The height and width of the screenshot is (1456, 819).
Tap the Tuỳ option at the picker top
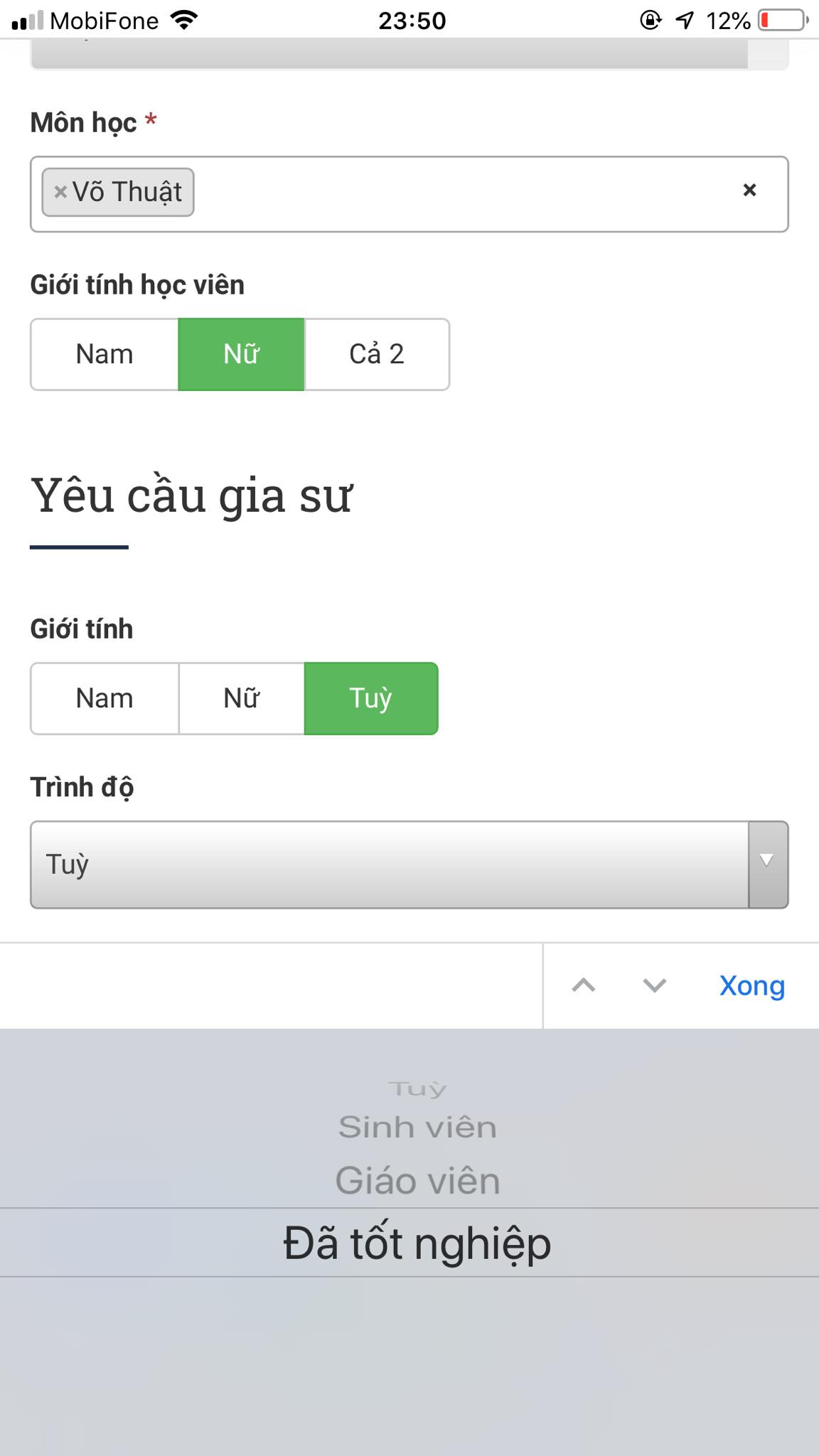click(416, 1086)
